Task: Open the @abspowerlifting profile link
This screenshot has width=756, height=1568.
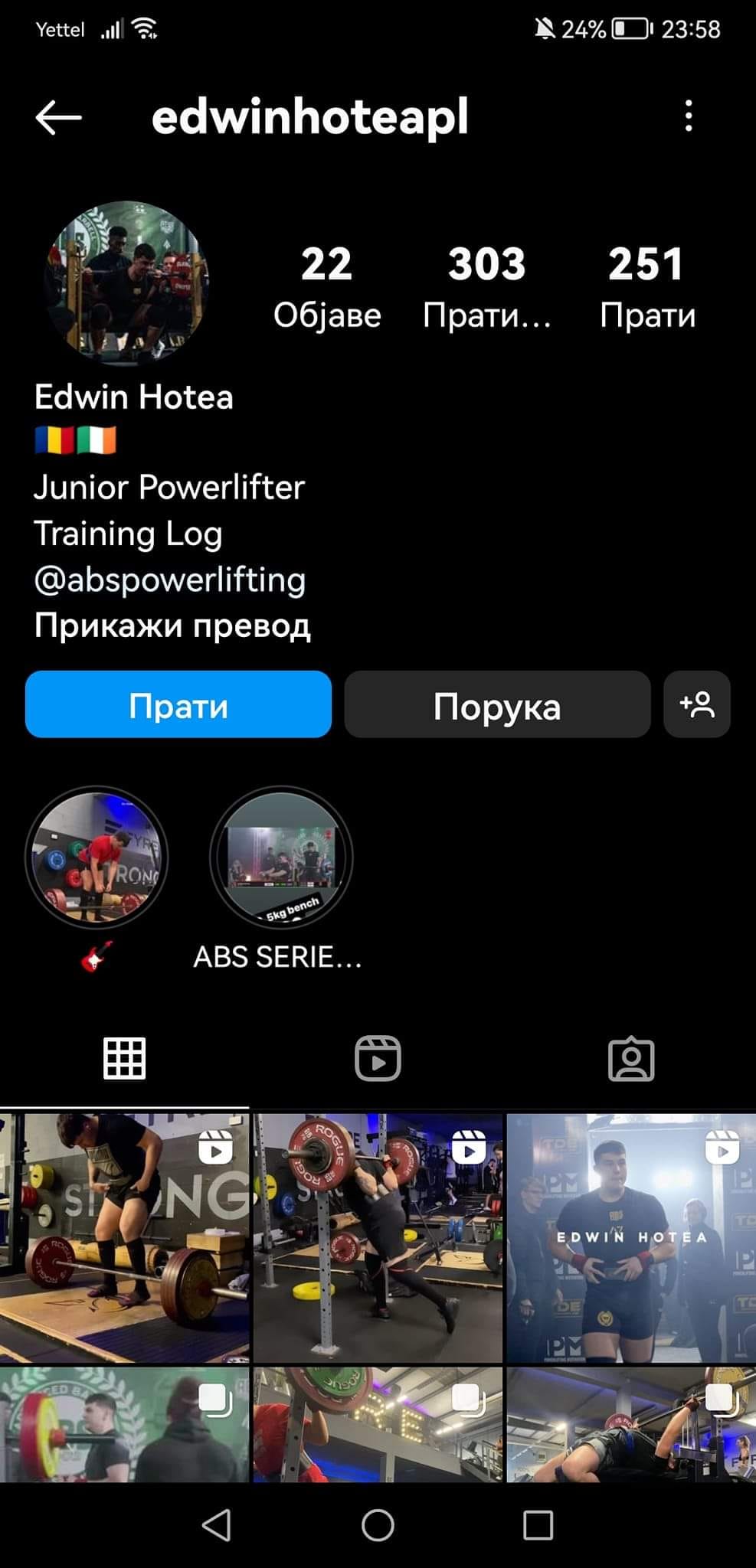Action: coord(170,580)
